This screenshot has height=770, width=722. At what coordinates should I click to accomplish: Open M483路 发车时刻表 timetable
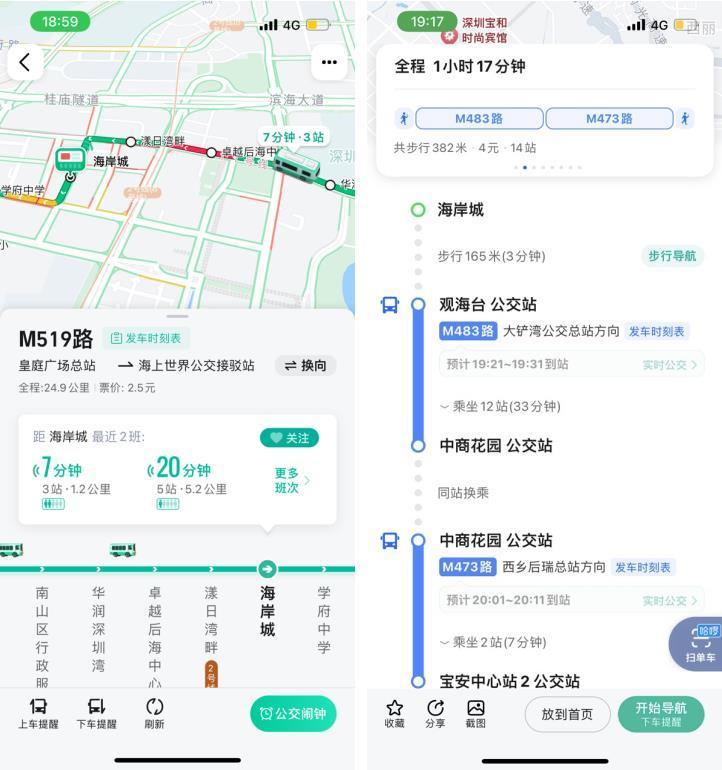[x=656, y=331]
